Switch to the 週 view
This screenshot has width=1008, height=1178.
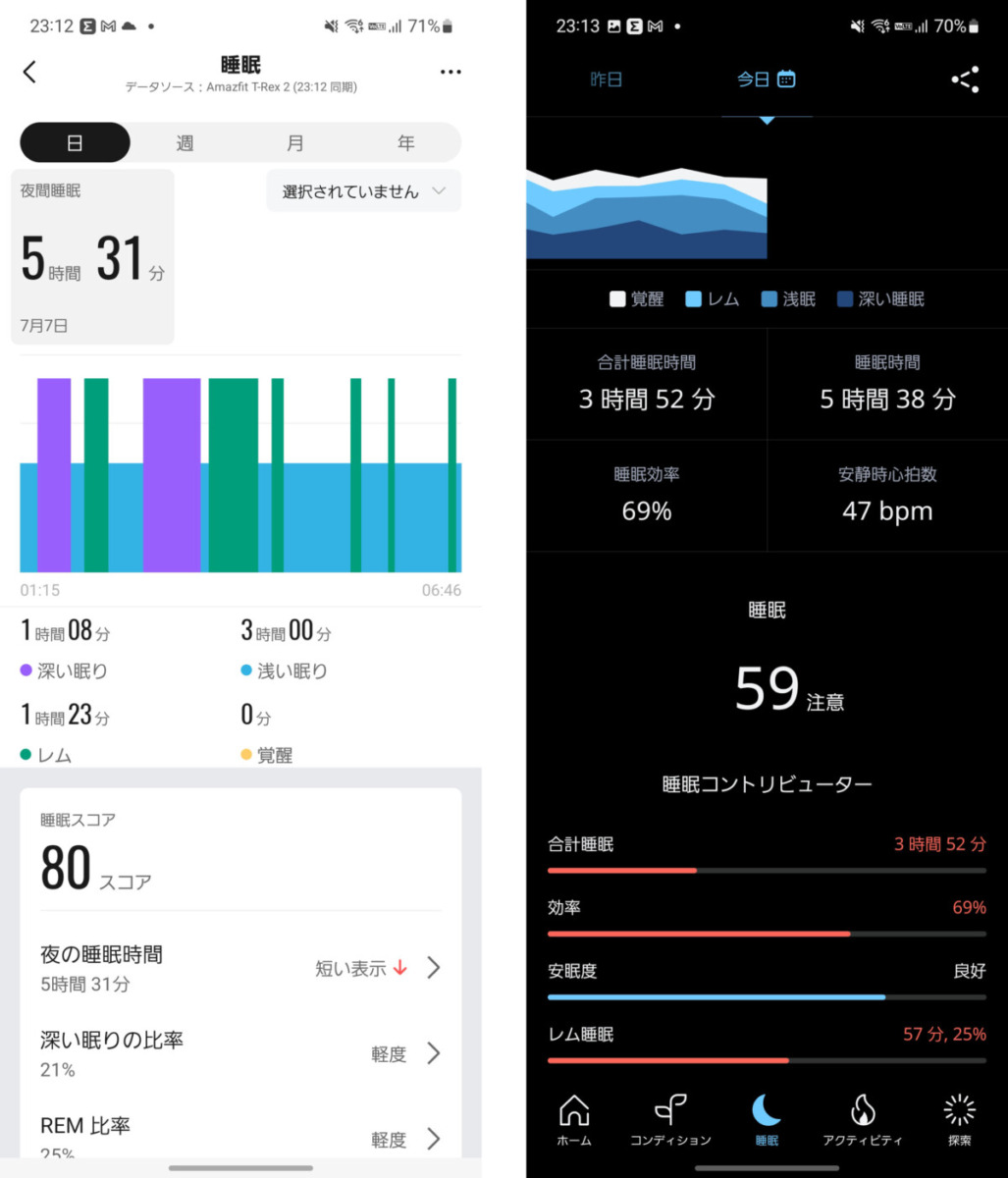(x=185, y=143)
